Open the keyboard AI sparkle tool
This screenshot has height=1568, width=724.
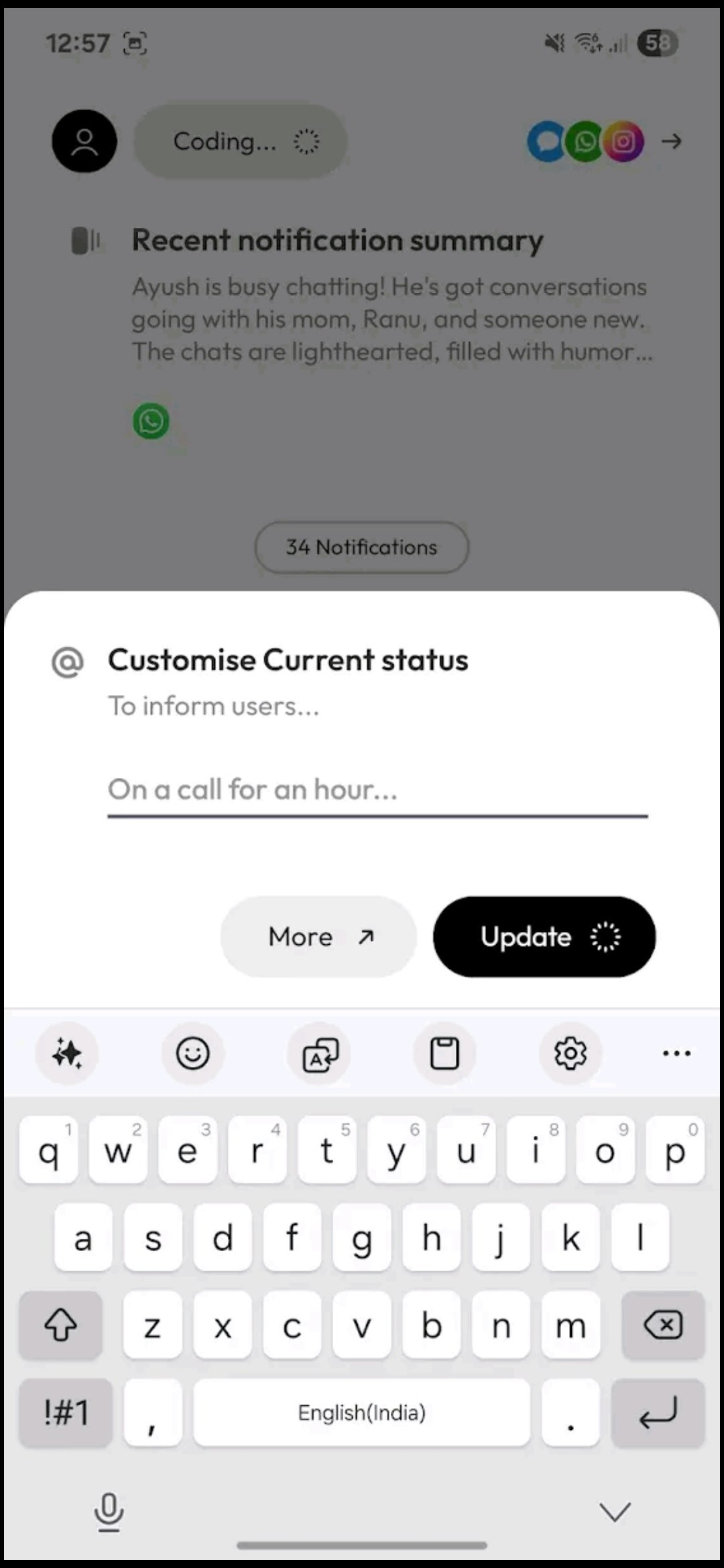[x=67, y=1053]
